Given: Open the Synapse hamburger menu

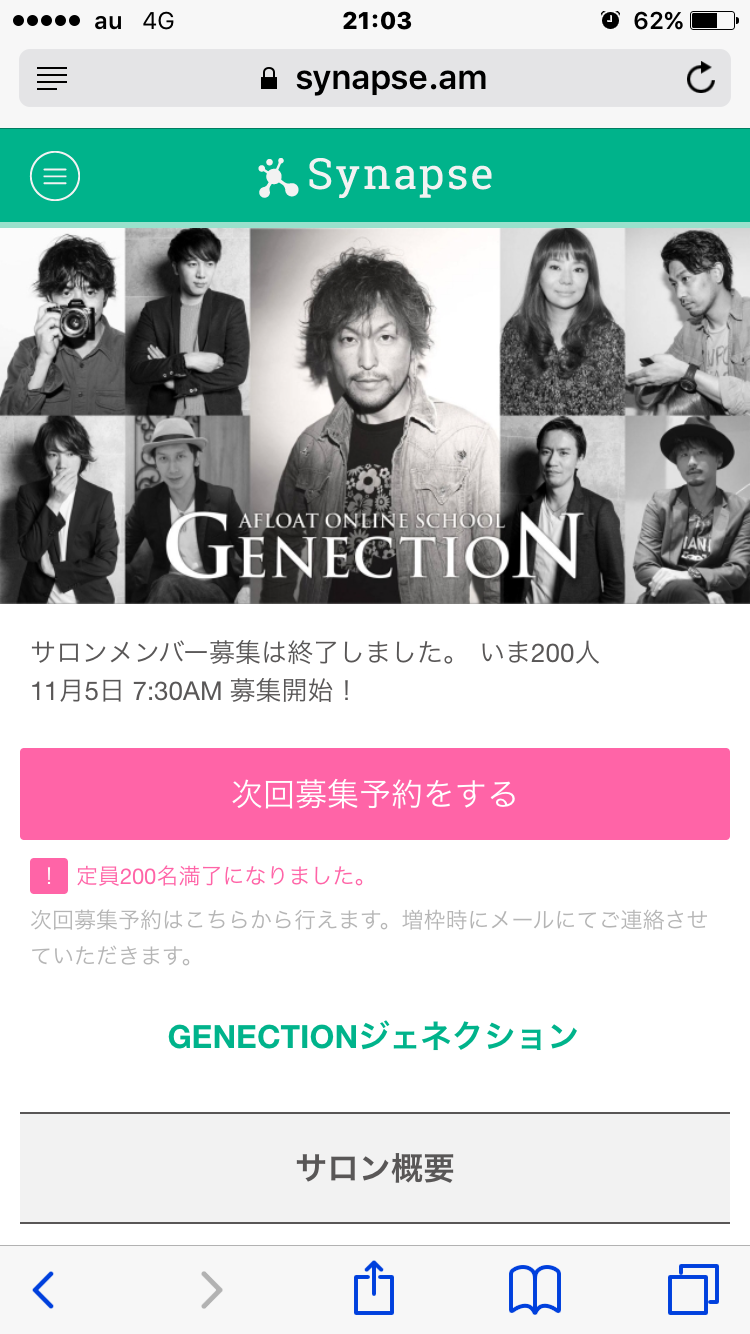Looking at the screenshot, I should point(55,177).
